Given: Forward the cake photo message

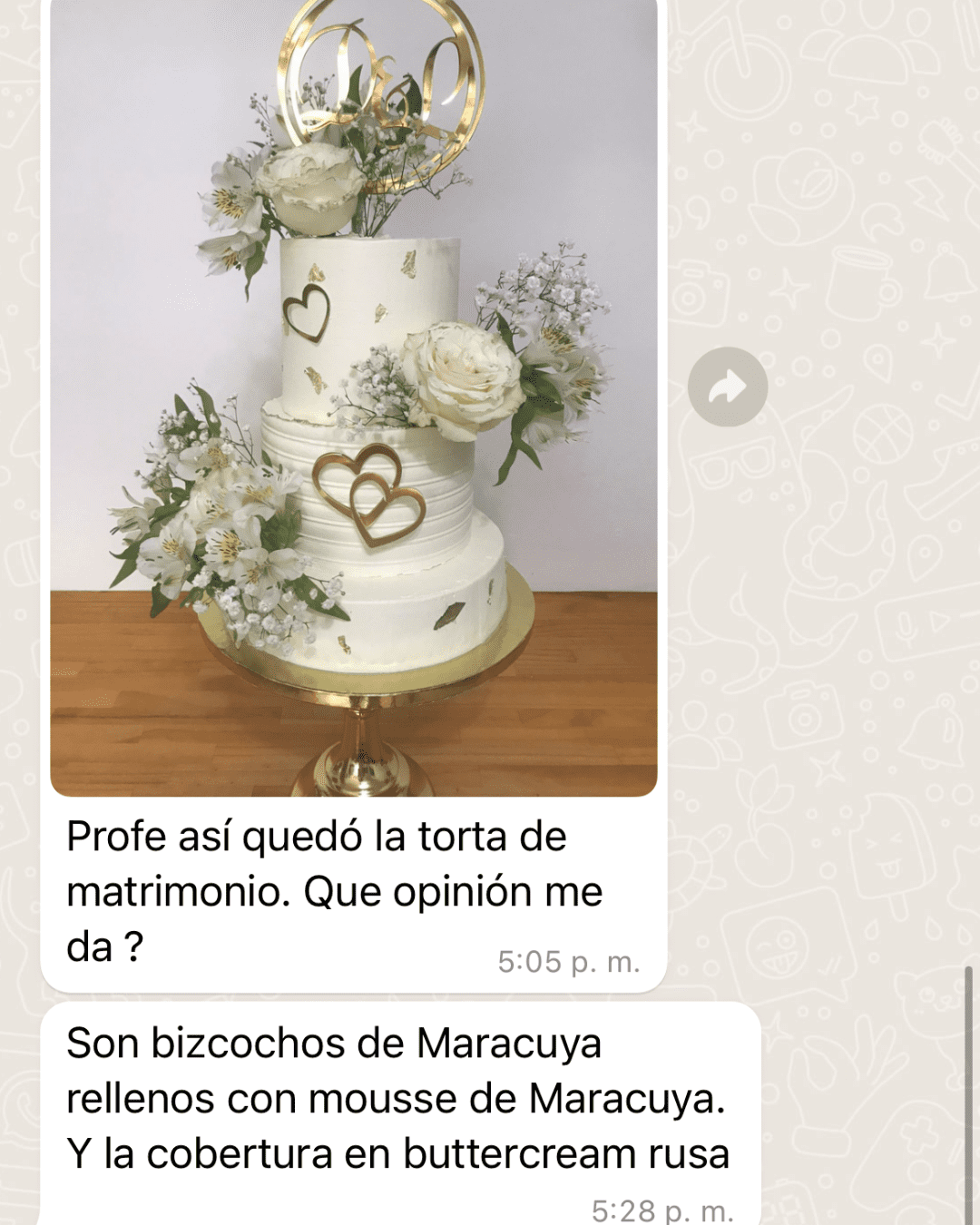Looking at the screenshot, I should (727, 387).
